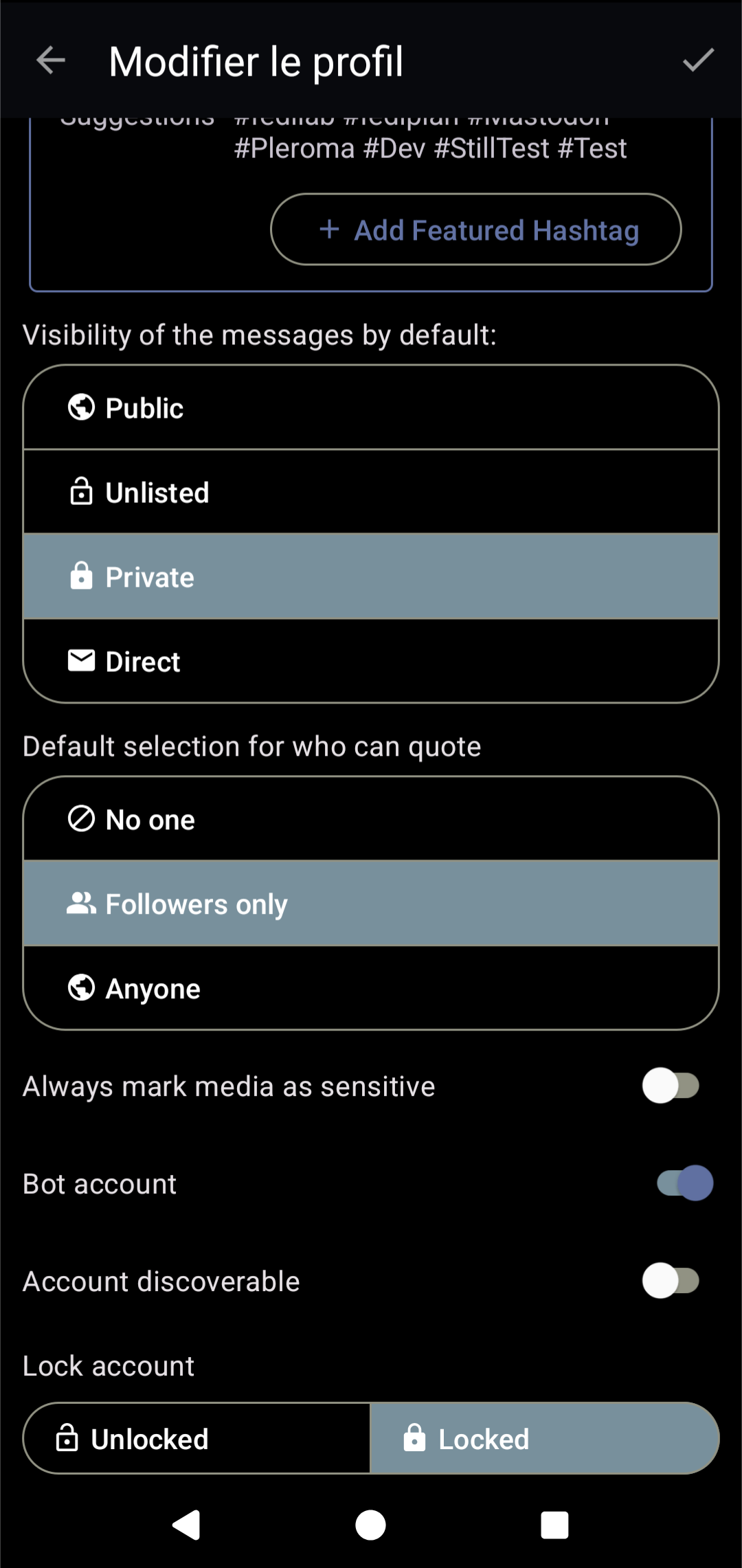This screenshot has height=1568, width=742.
Task: Select Public as default message visibility
Action: click(371, 407)
